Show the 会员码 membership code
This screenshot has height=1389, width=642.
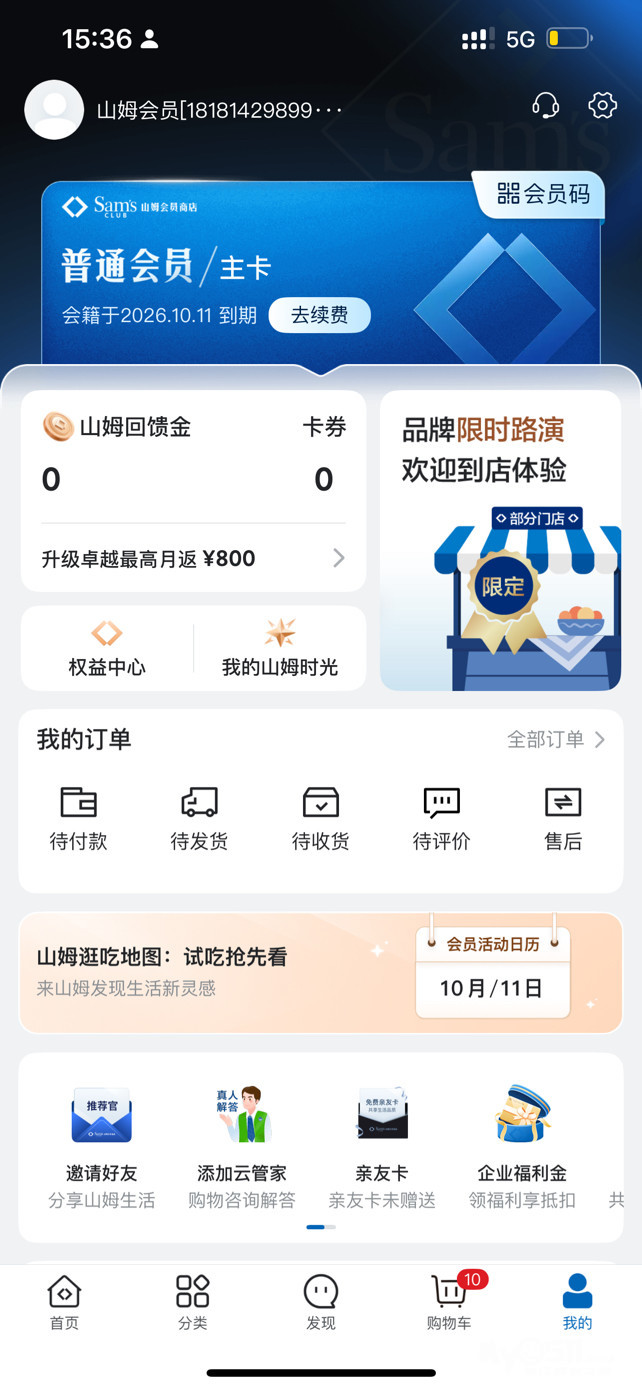(544, 194)
